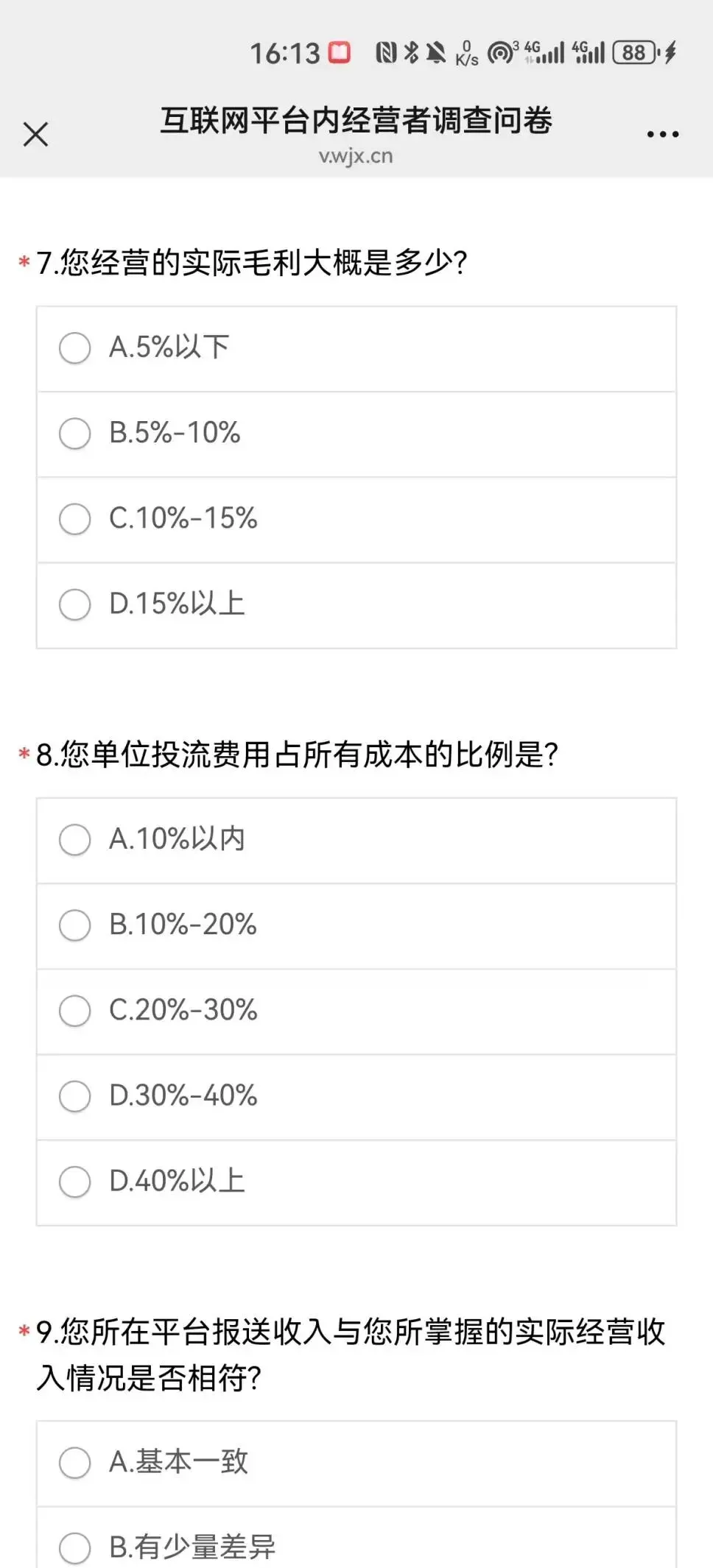Select C.20%-30% in question 8
Image resolution: width=713 pixels, height=1568 pixels.
pos(75,1011)
